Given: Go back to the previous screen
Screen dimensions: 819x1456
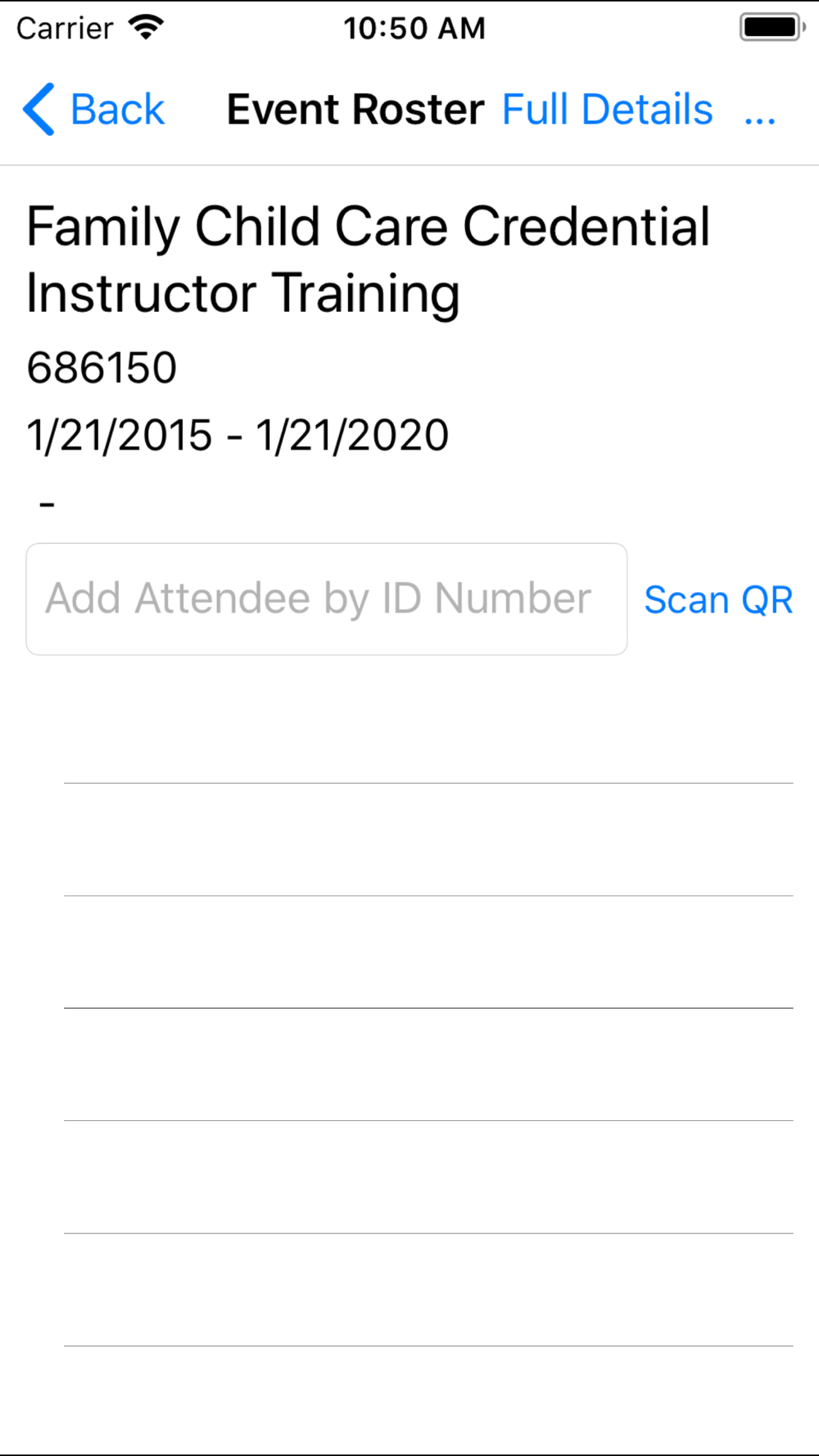Looking at the screenshot, I should pyautogui.click(x=93, y=110).
